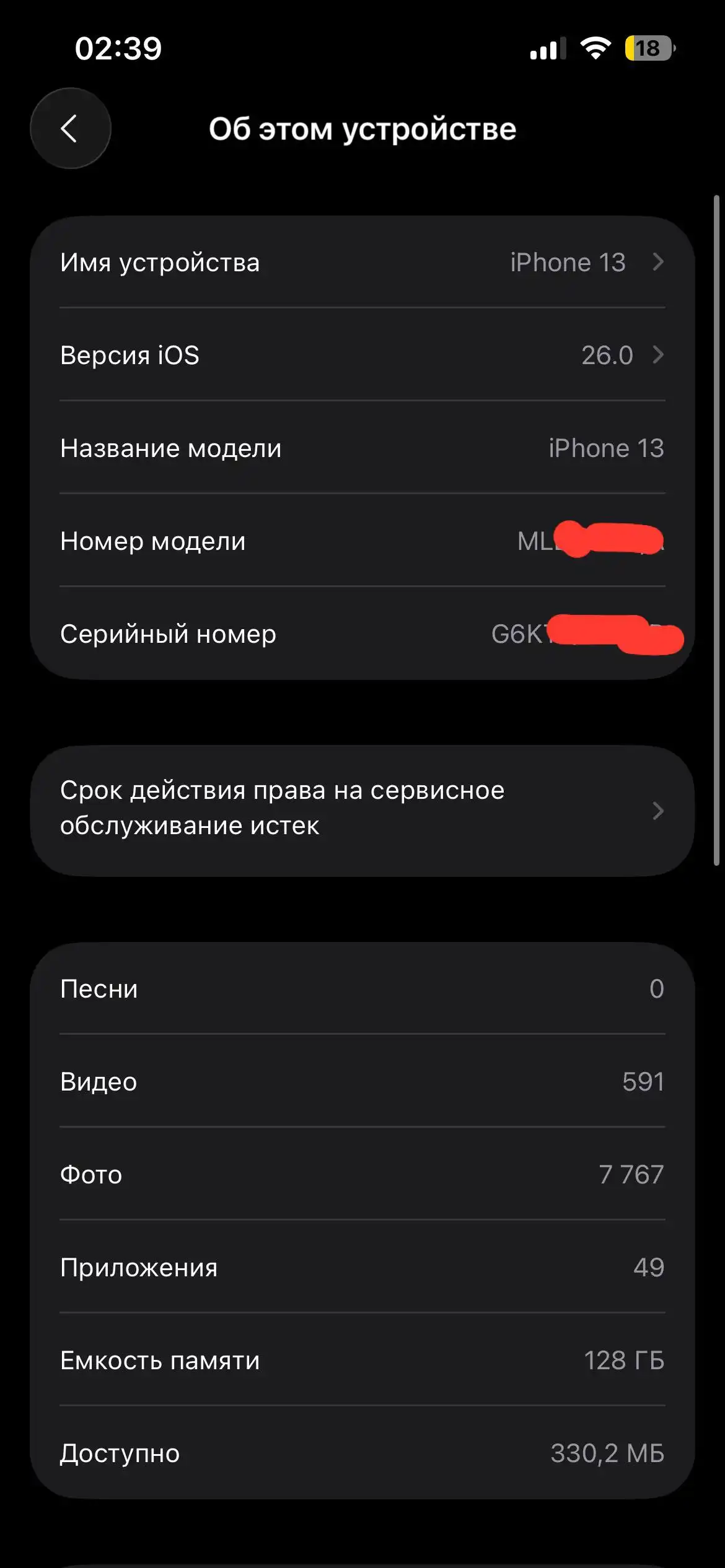The width and height of the screenshot is (725, 1568).
Task: Select the 'Песни' row showing 0
Action: pos(248,989)
